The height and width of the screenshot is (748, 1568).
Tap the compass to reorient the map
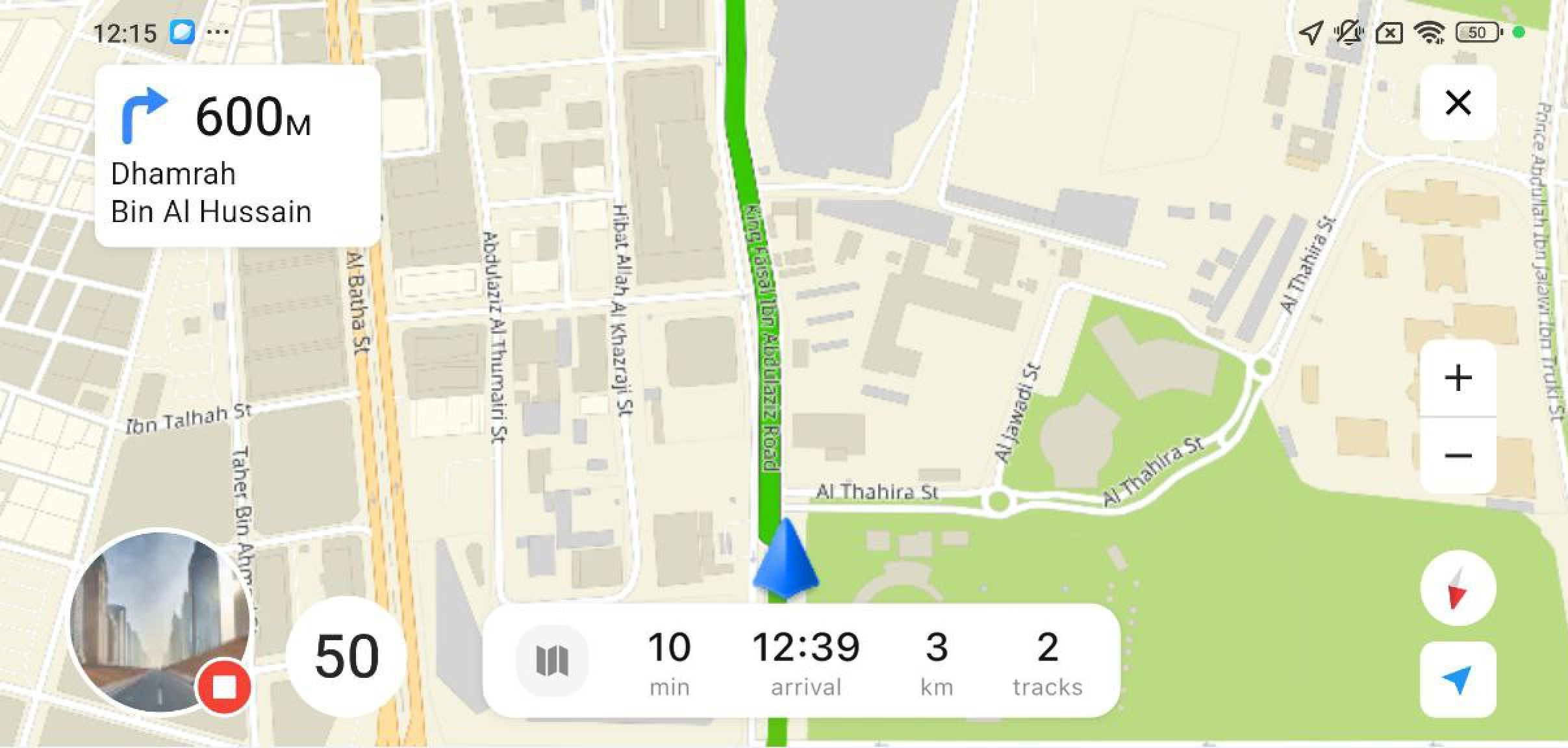pos(1458,590)
